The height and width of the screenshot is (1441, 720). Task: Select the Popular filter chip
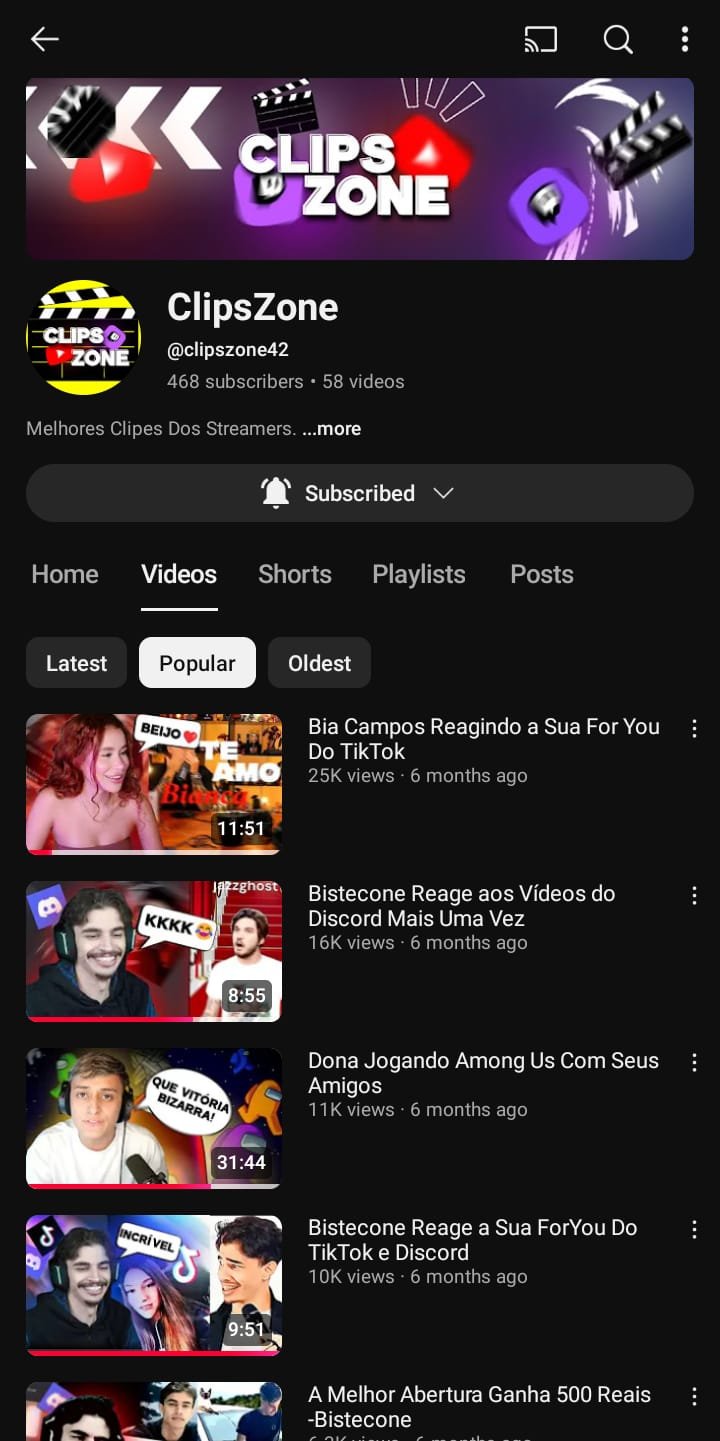197,663
